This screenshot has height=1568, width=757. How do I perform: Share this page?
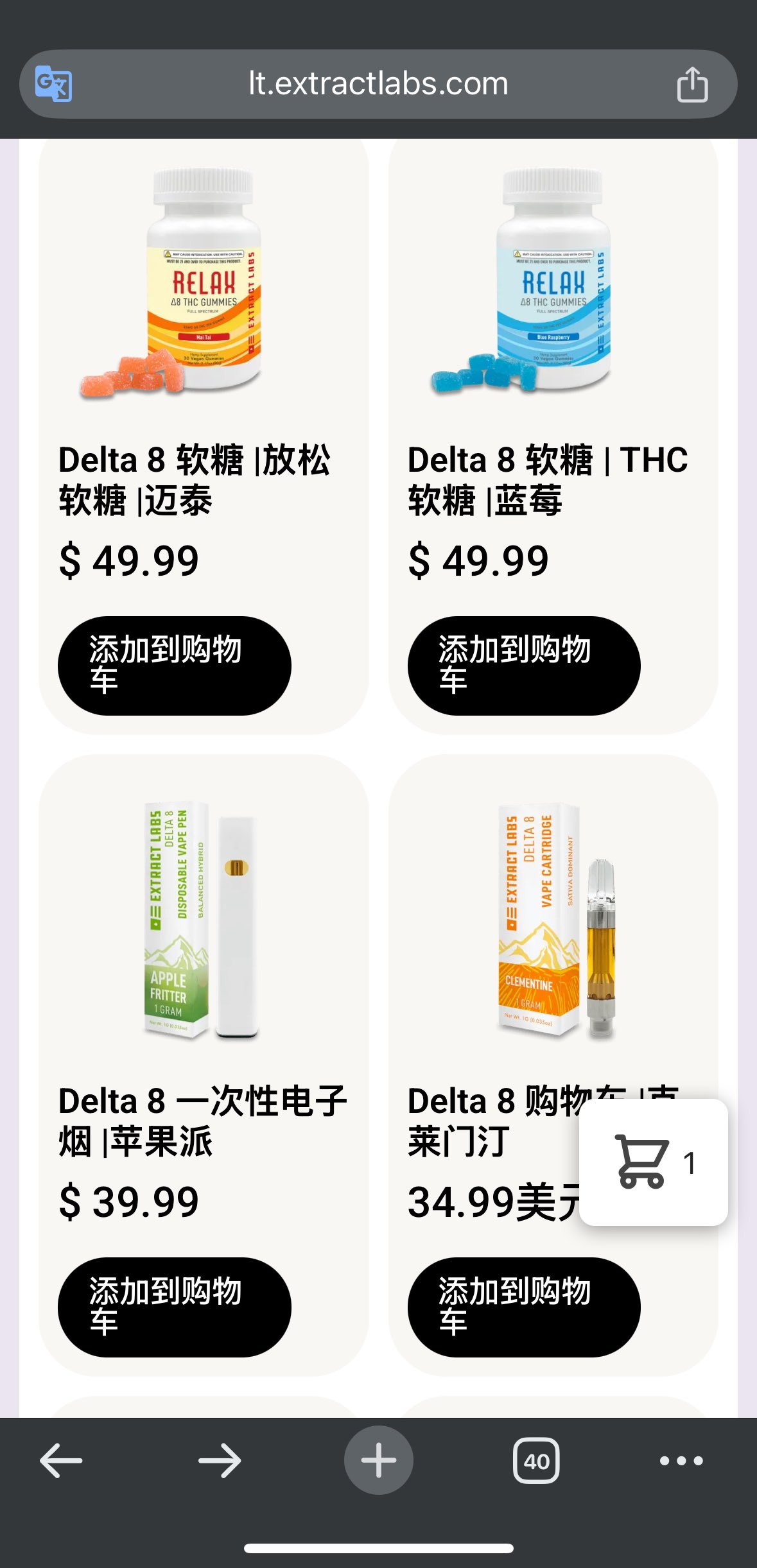[692, 84]
